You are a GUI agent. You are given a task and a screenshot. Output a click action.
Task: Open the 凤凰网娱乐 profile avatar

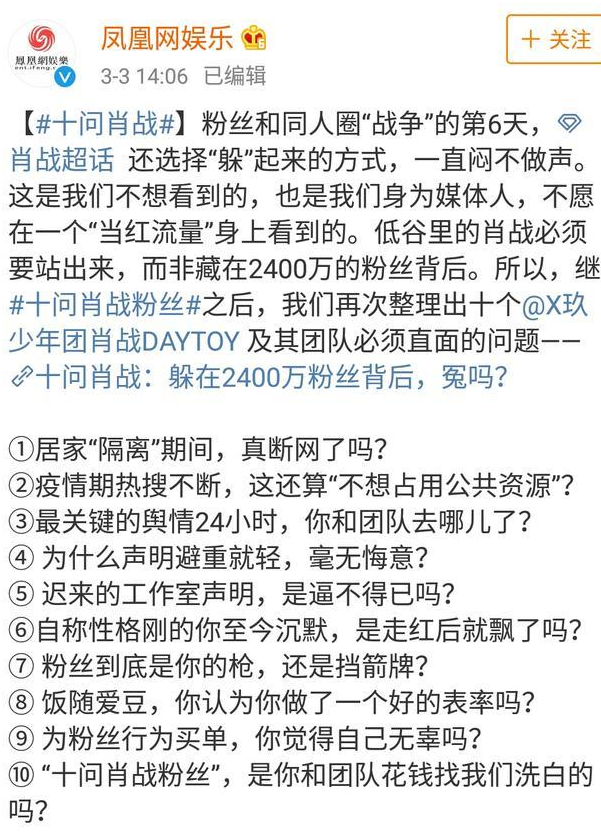tap(42, 52)
